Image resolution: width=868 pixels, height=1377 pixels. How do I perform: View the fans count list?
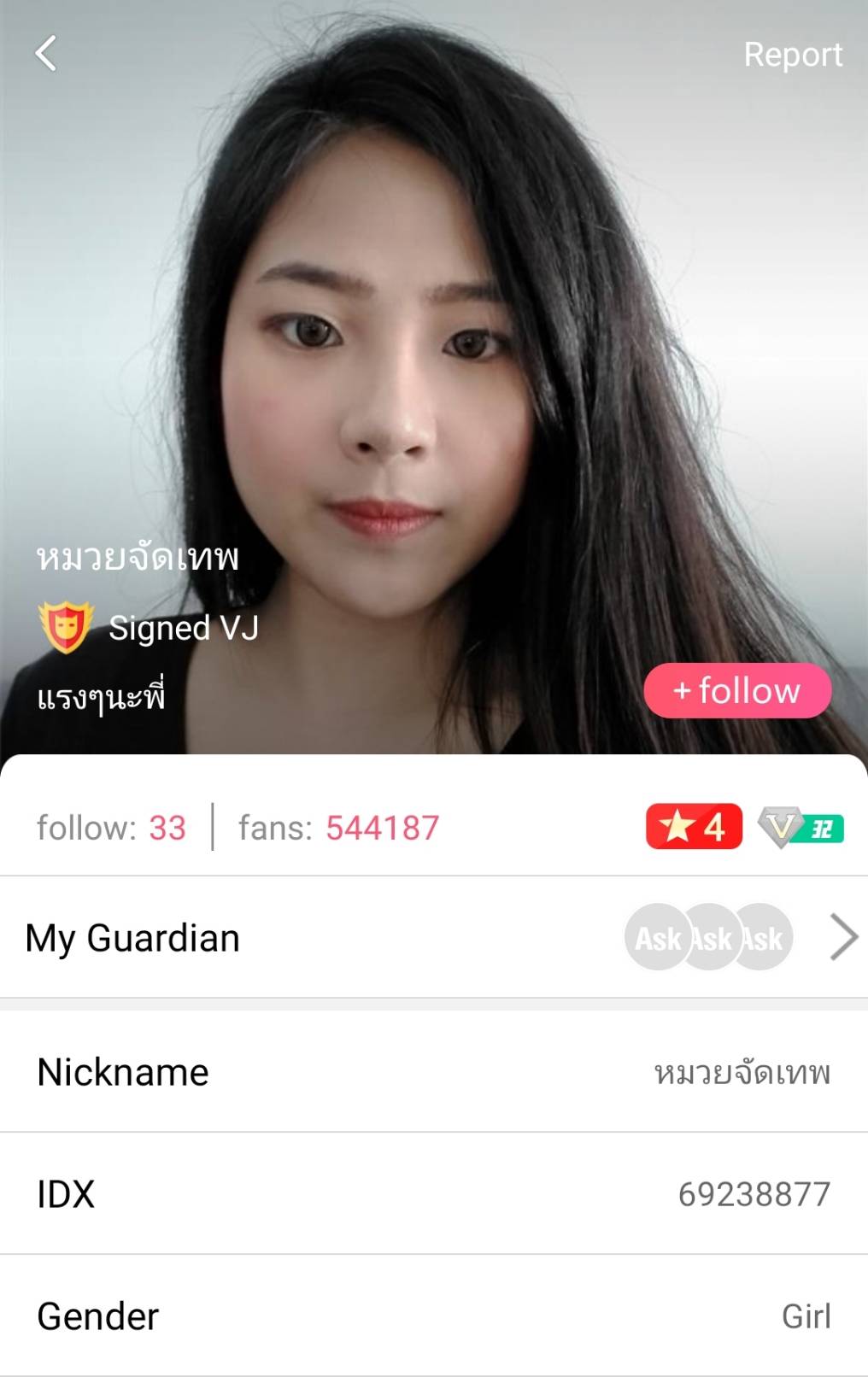(x=338, y=827)
